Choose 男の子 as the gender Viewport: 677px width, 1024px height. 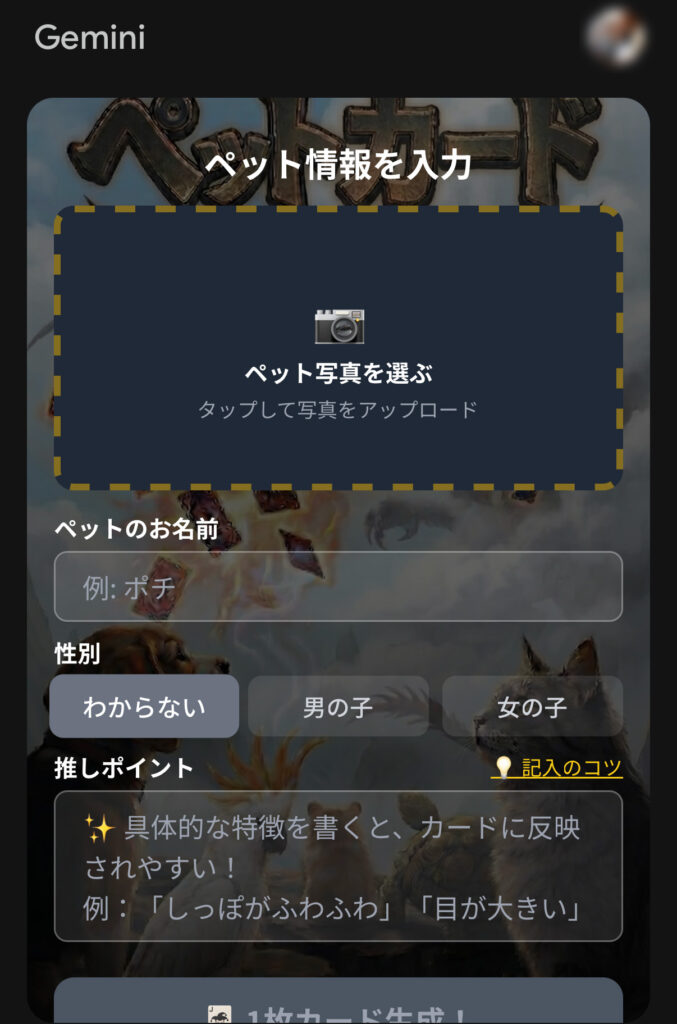(338, 707)
